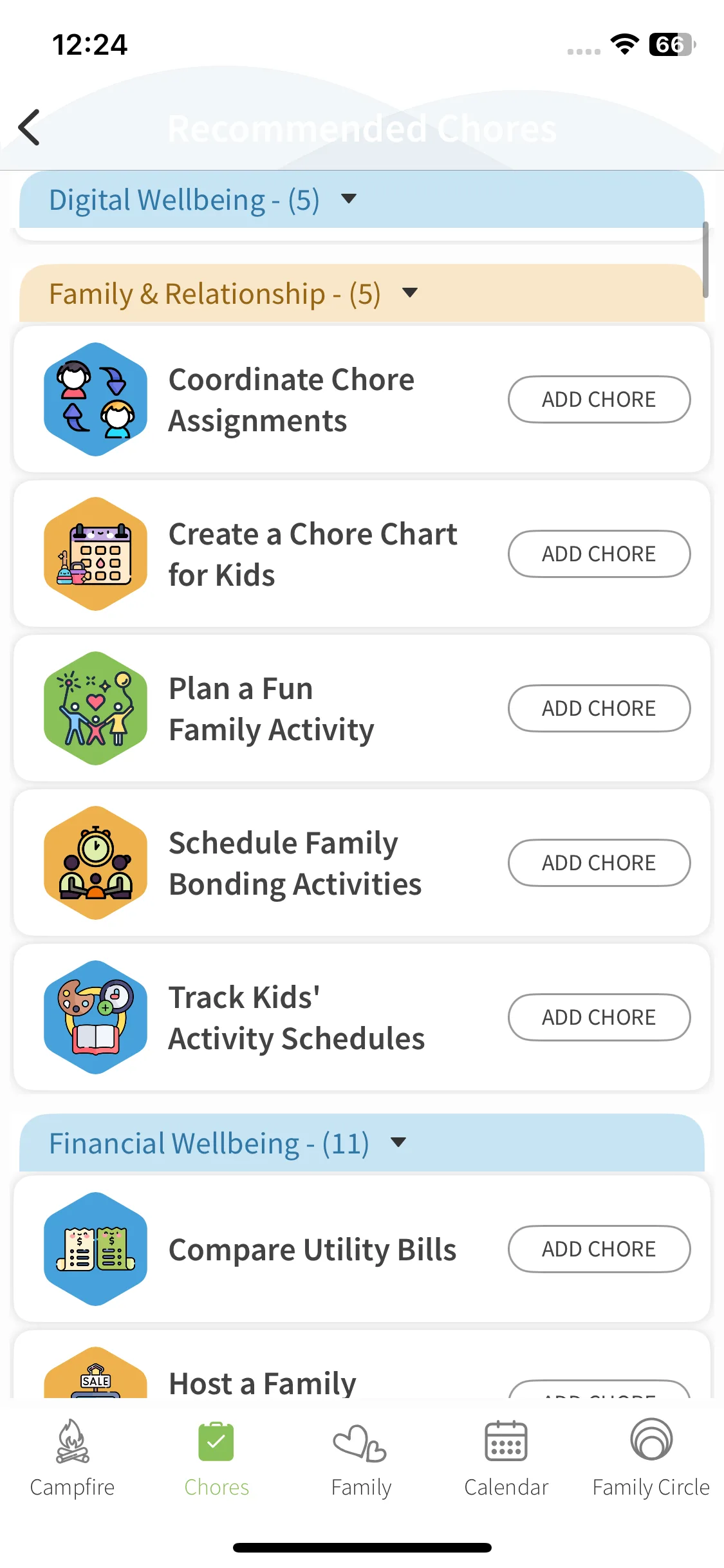This screenshot has height=1568, width=724.
Task: Collapse the Family & Relationship section
Action: pos(409,294)
